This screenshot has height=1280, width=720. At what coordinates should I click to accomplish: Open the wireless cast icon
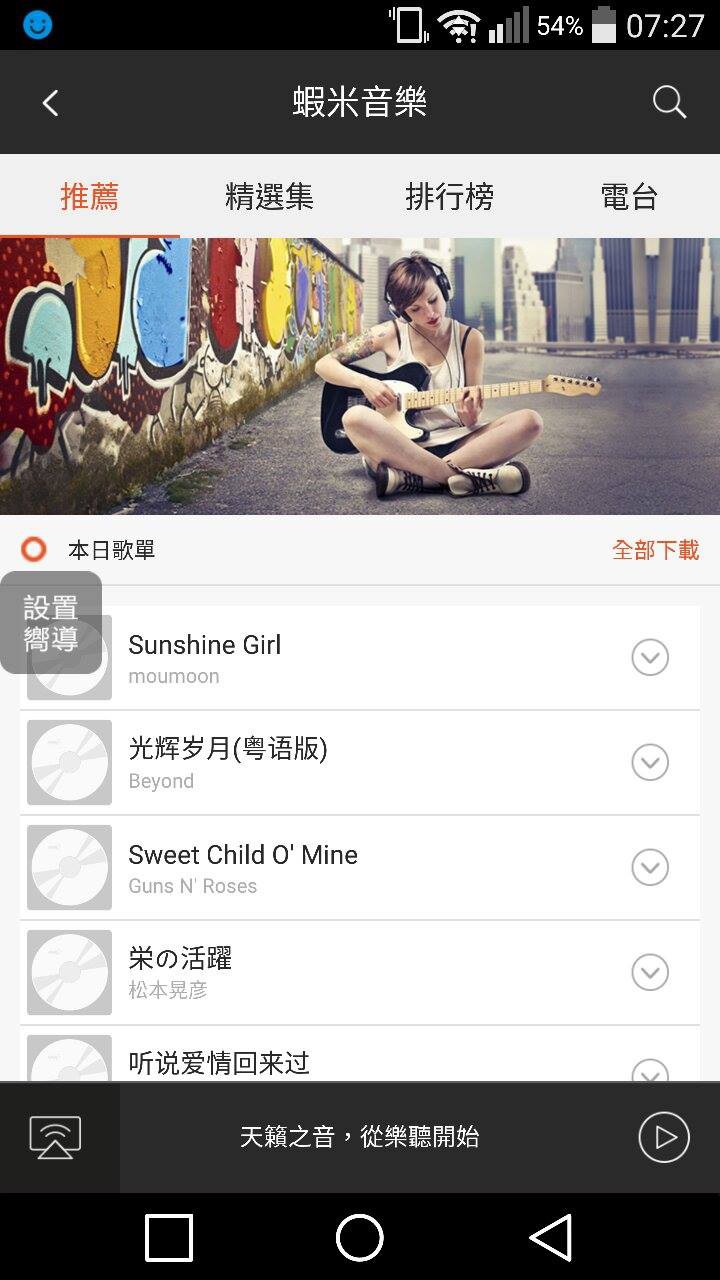click(56, 1137)
